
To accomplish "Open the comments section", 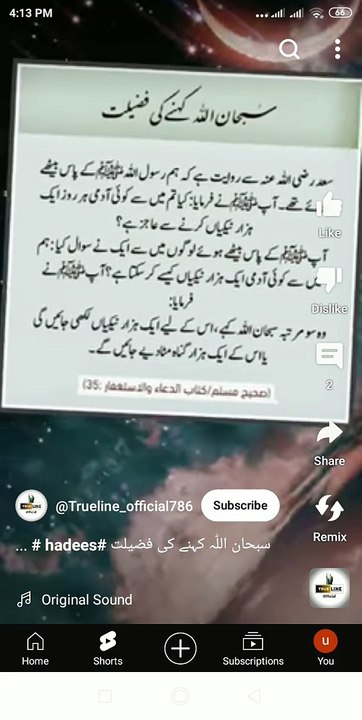I will coord(329,356).
